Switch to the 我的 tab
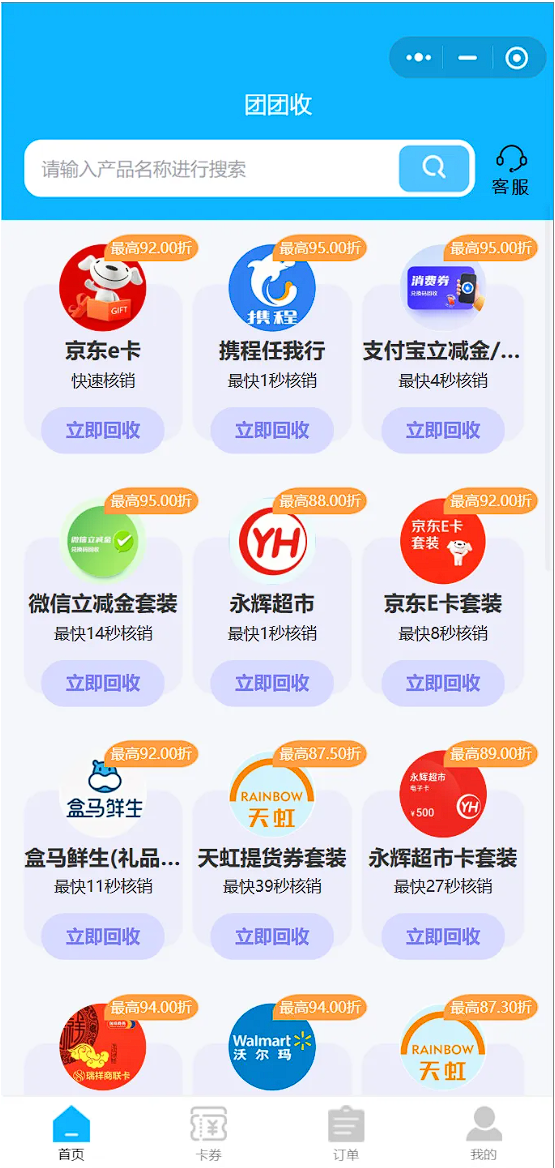 coord(484,1133)
